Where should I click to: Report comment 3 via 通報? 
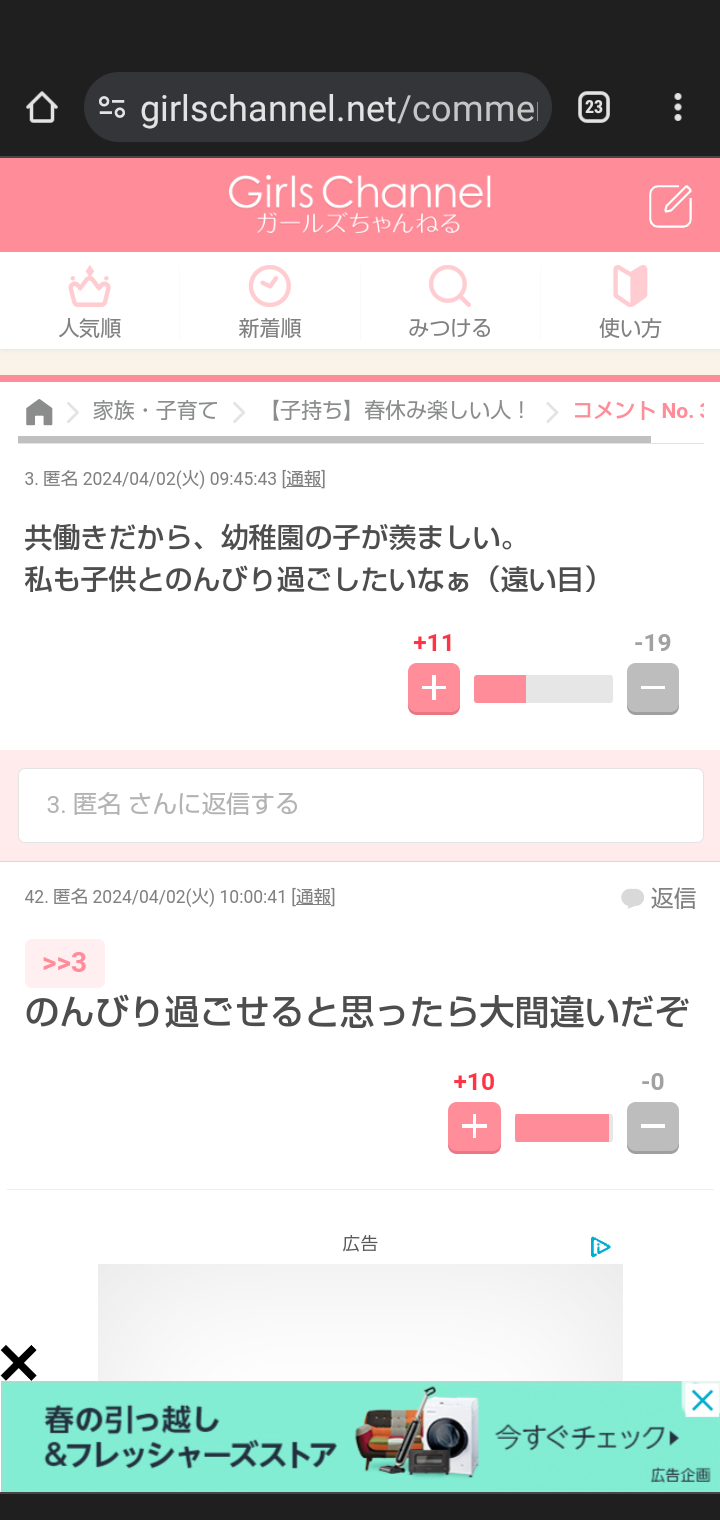tap(303, 479)
